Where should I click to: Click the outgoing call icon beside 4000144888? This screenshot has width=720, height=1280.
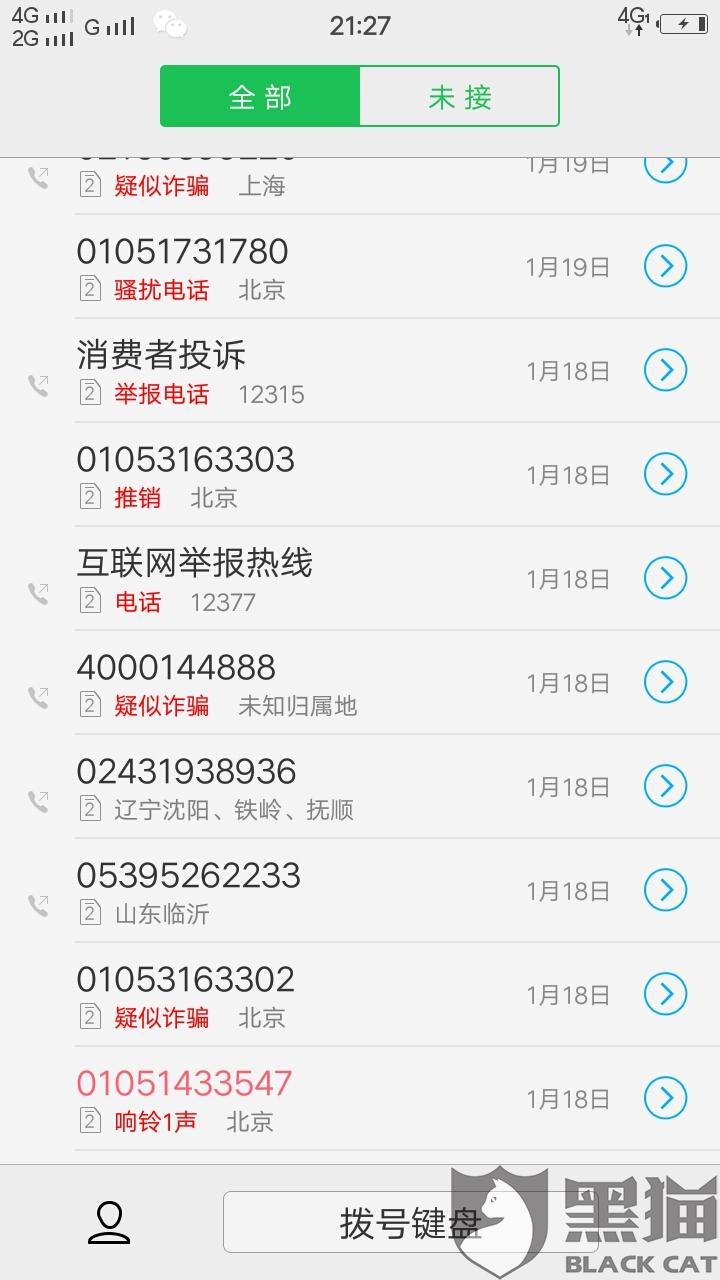pyautogui.click(x=38, y=697)
